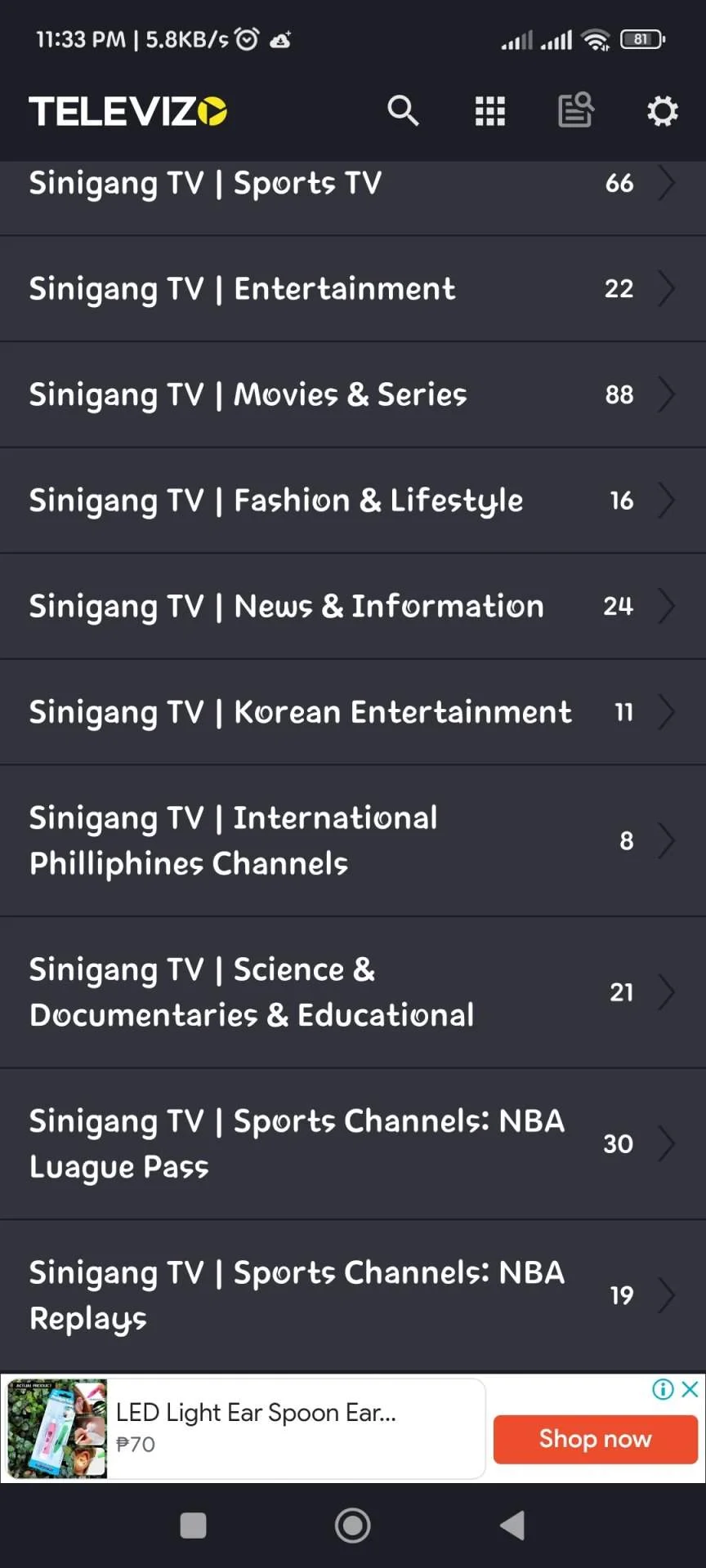Switch to grid view
Screen dimensions: 706x1568
(x=490, y=110)
